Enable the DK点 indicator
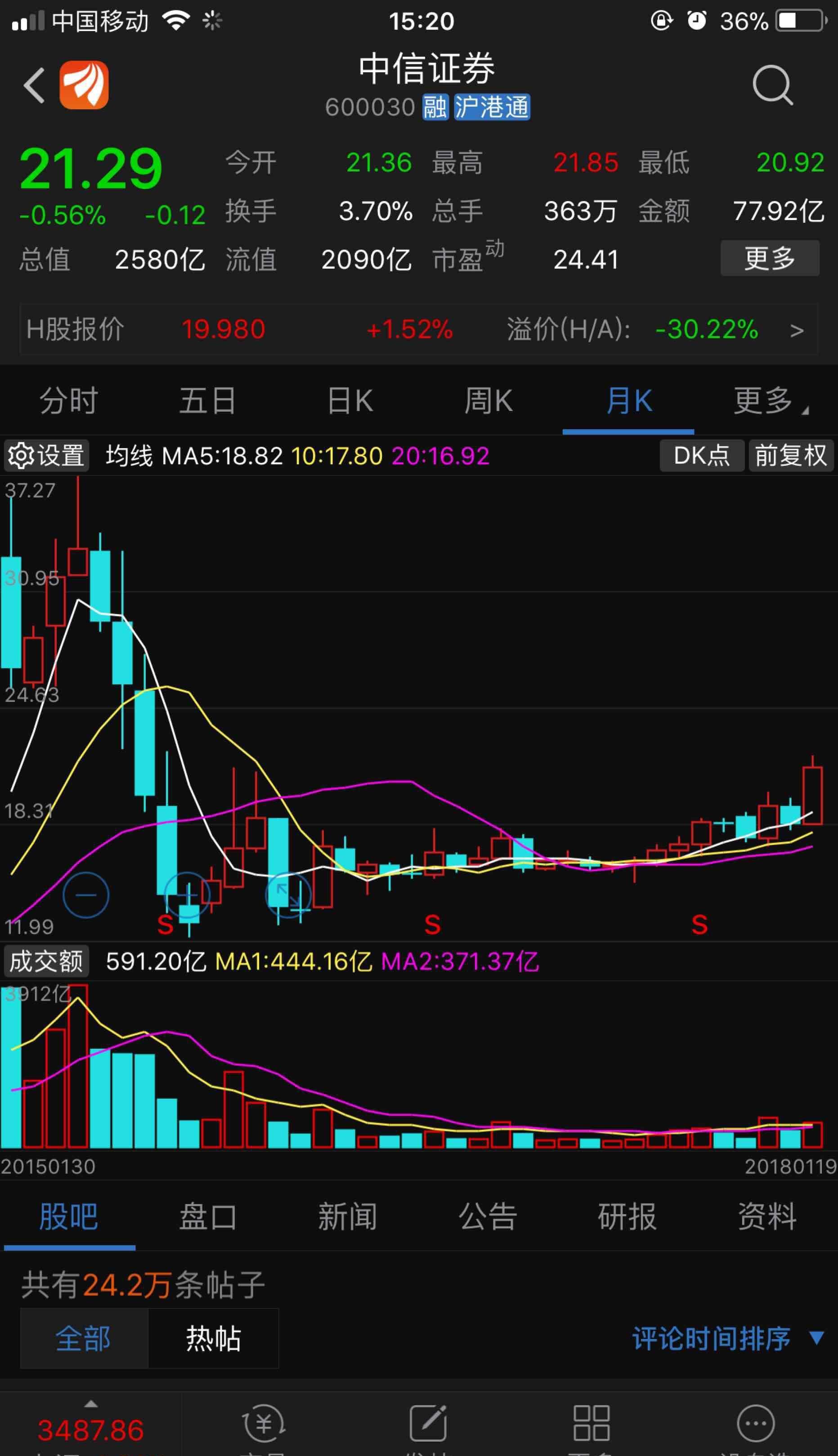Image resolution: width=838 pixels, height=1456 pixels. point(702,455)
